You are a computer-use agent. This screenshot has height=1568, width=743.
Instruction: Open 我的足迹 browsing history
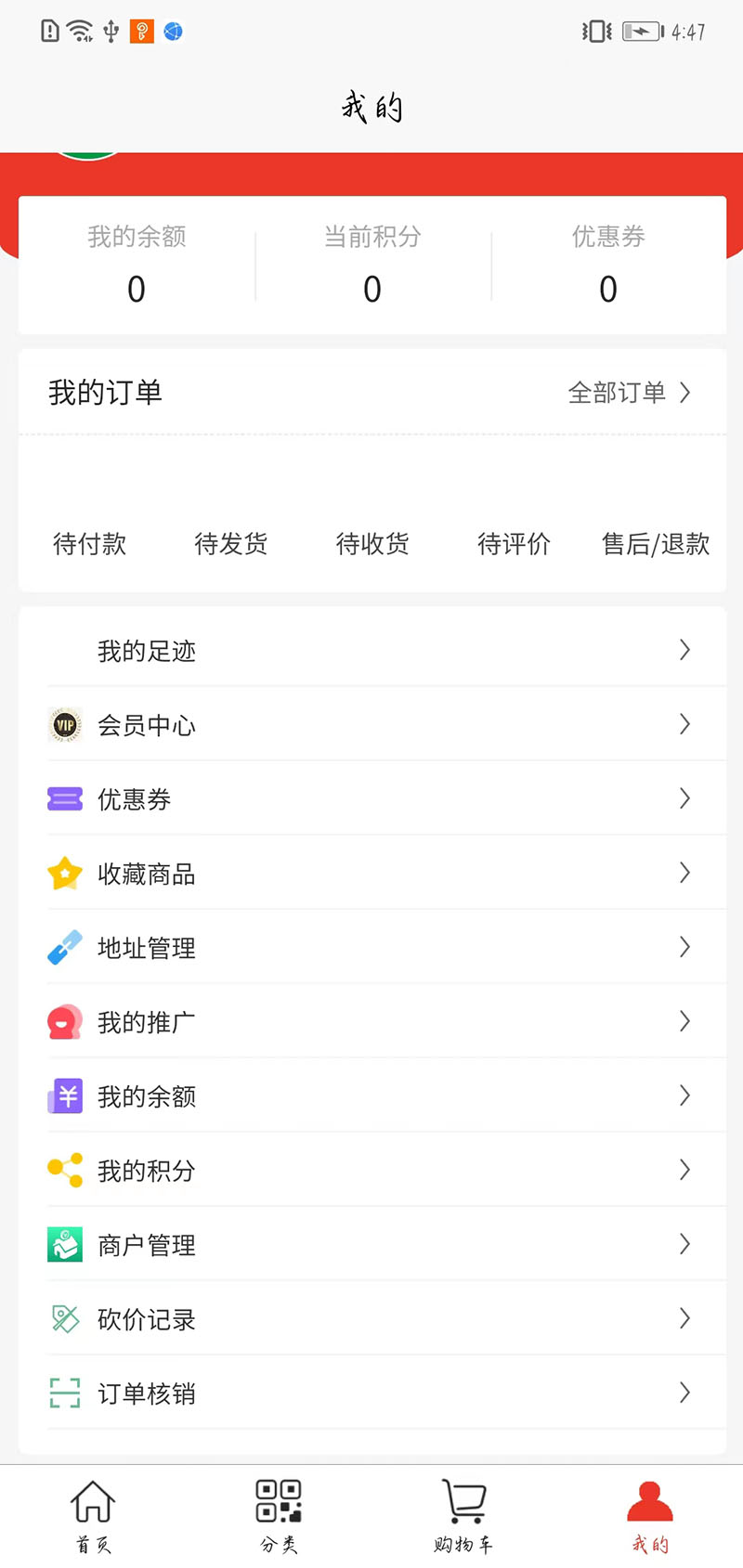[x=371, y=651]
